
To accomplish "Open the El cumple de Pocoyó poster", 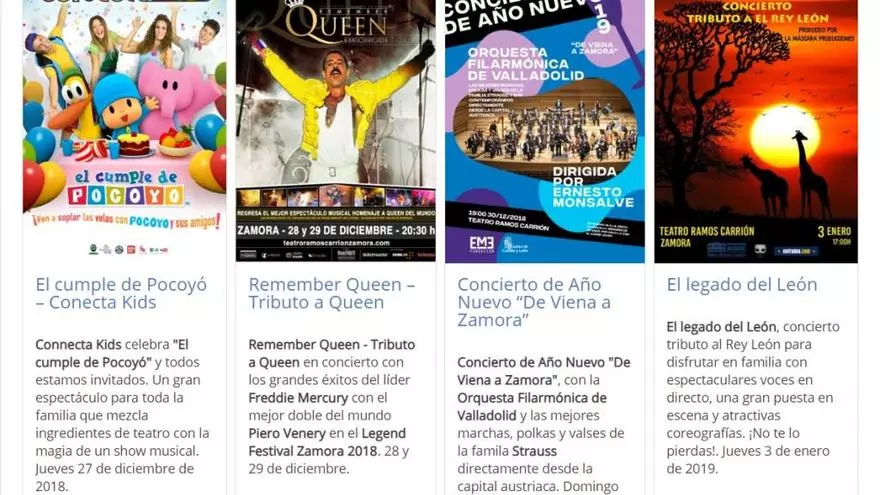I will [x=125, y=130].
